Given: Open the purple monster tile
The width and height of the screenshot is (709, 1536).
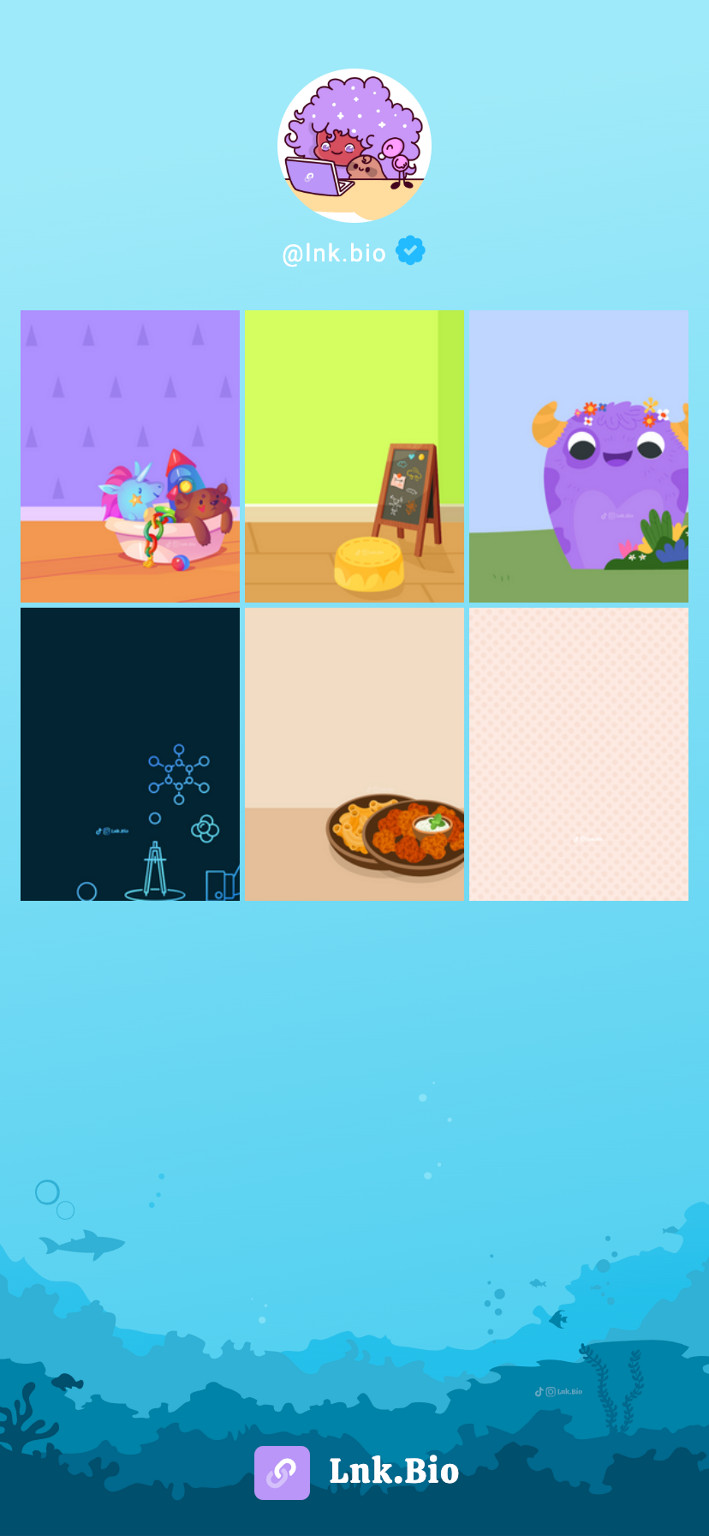Looking at the screenshot, I should [578, 456].
